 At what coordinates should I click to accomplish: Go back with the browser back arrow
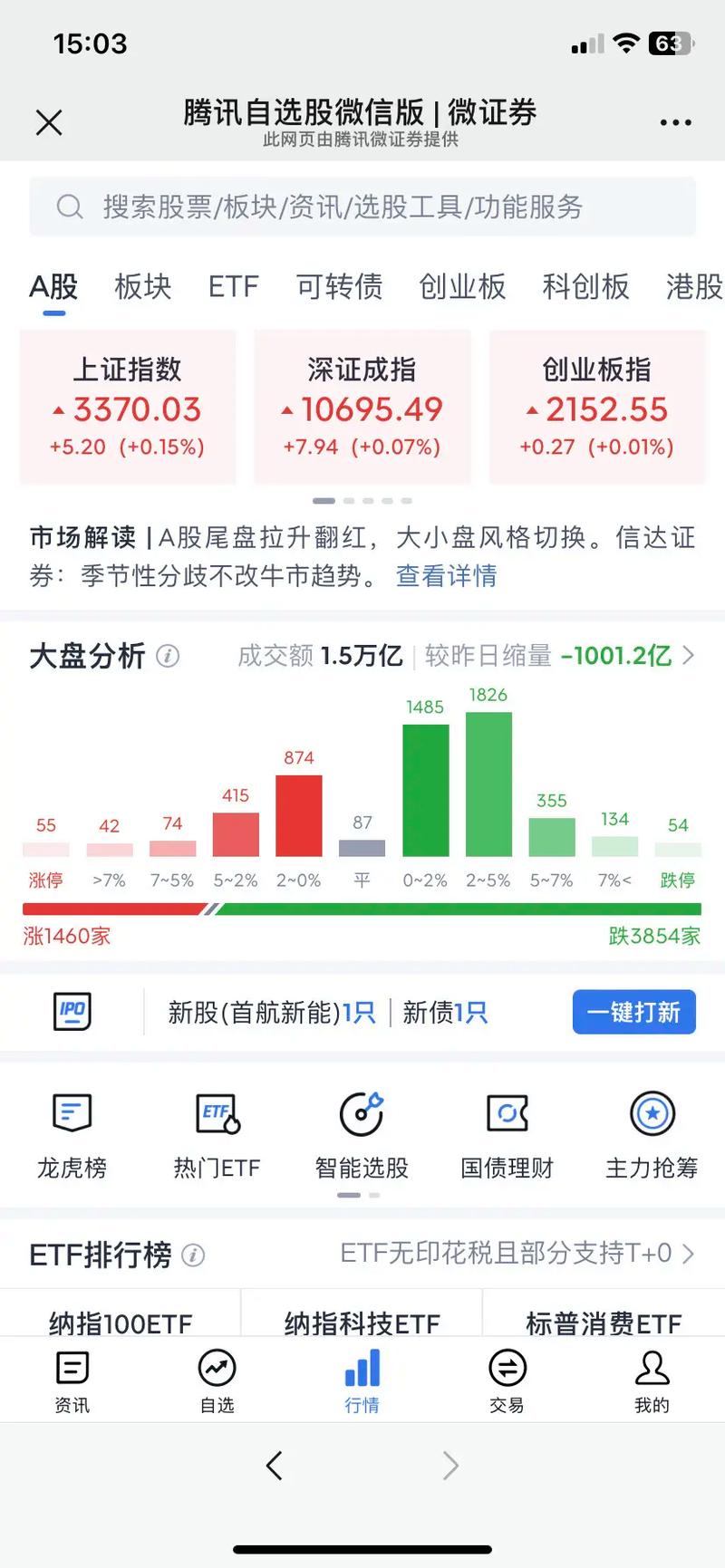[x=275, y=1465]
